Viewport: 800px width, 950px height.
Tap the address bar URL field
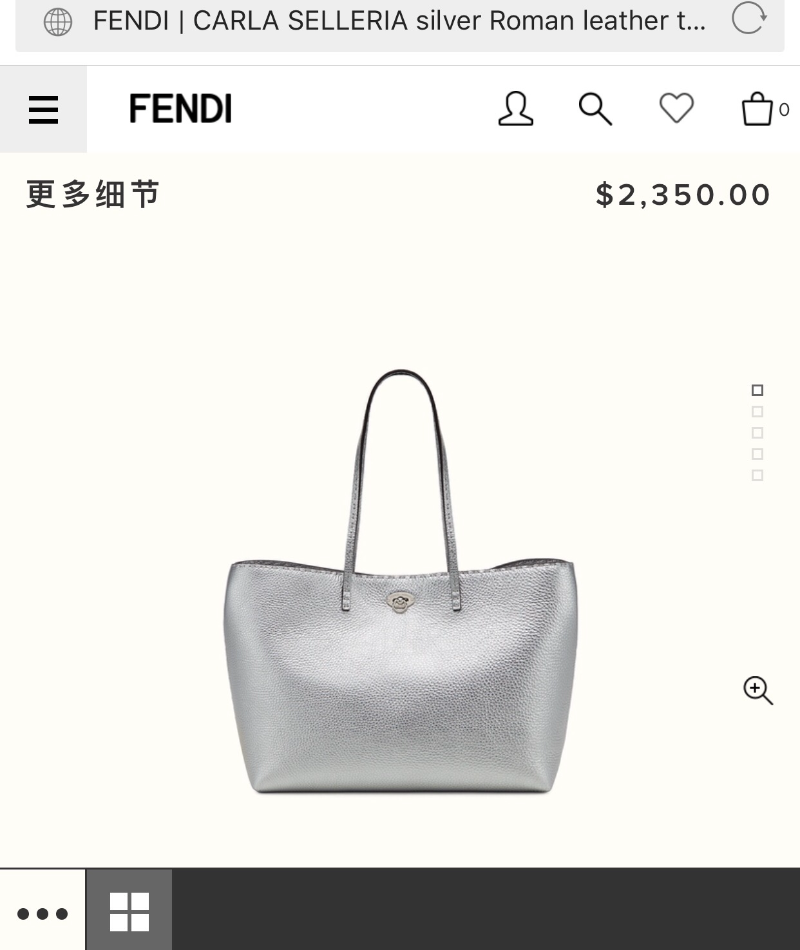(398, 21)
